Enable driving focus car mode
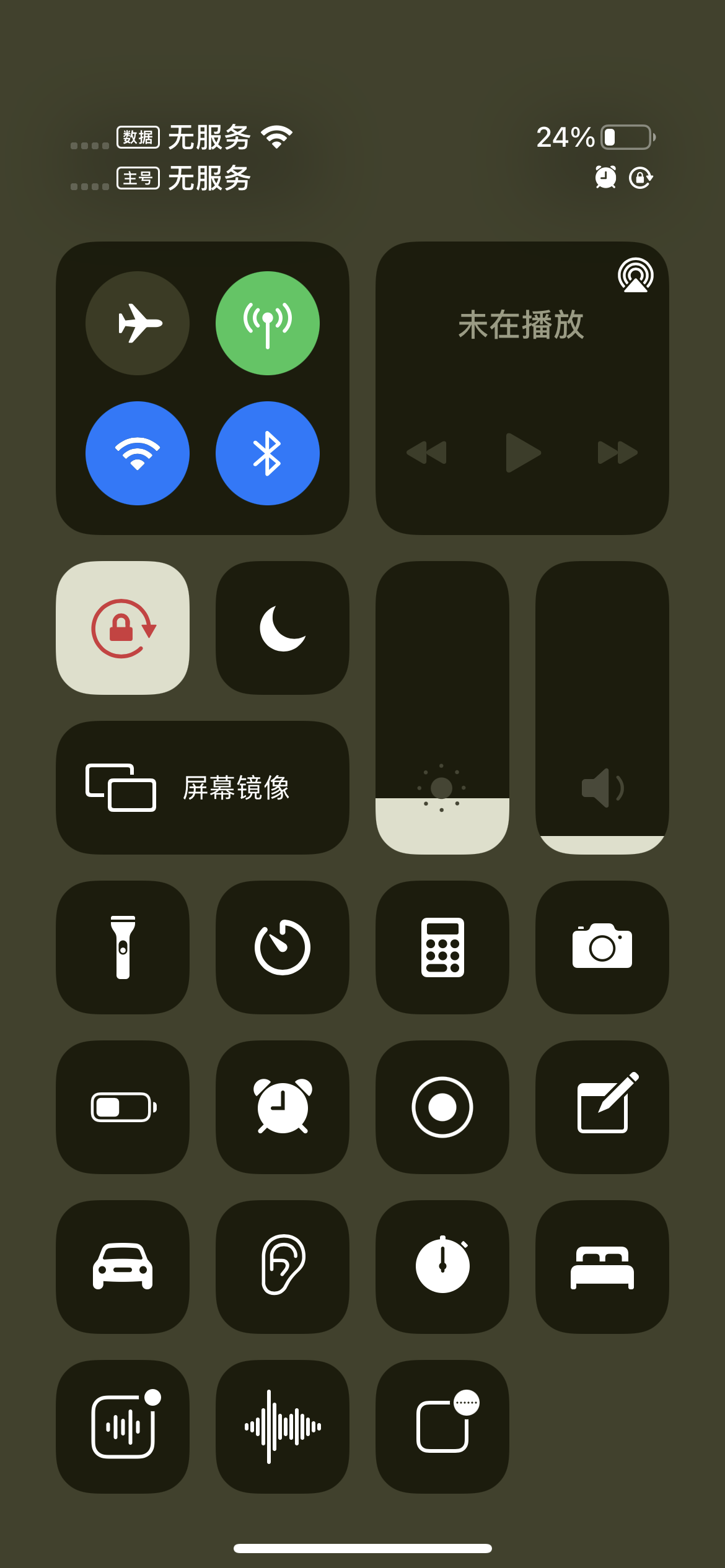Image resolution: width=725 pixels, height=1568 pixels. pos(123,1267)
